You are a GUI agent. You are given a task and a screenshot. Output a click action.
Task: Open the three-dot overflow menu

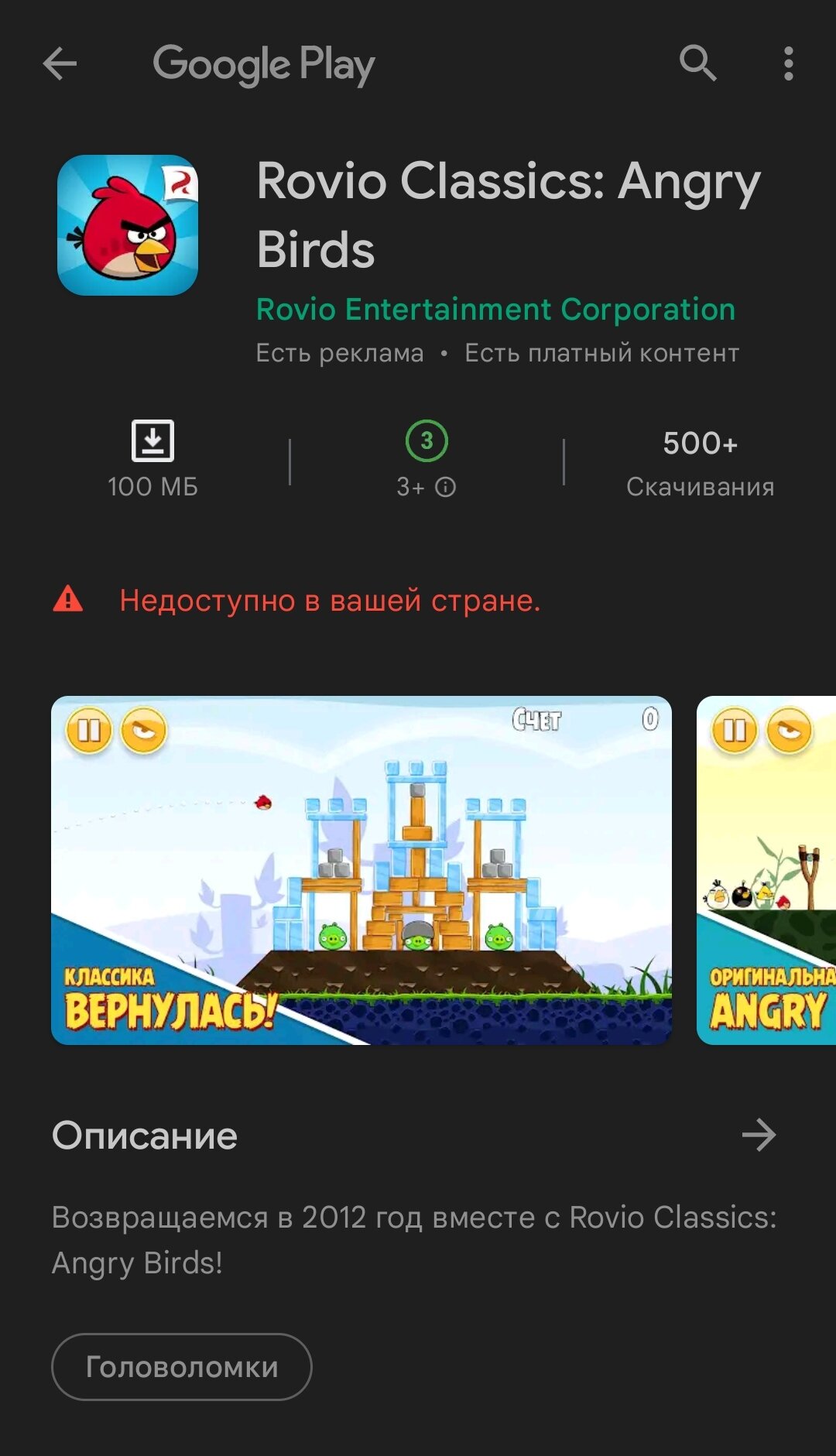point(788,63)
